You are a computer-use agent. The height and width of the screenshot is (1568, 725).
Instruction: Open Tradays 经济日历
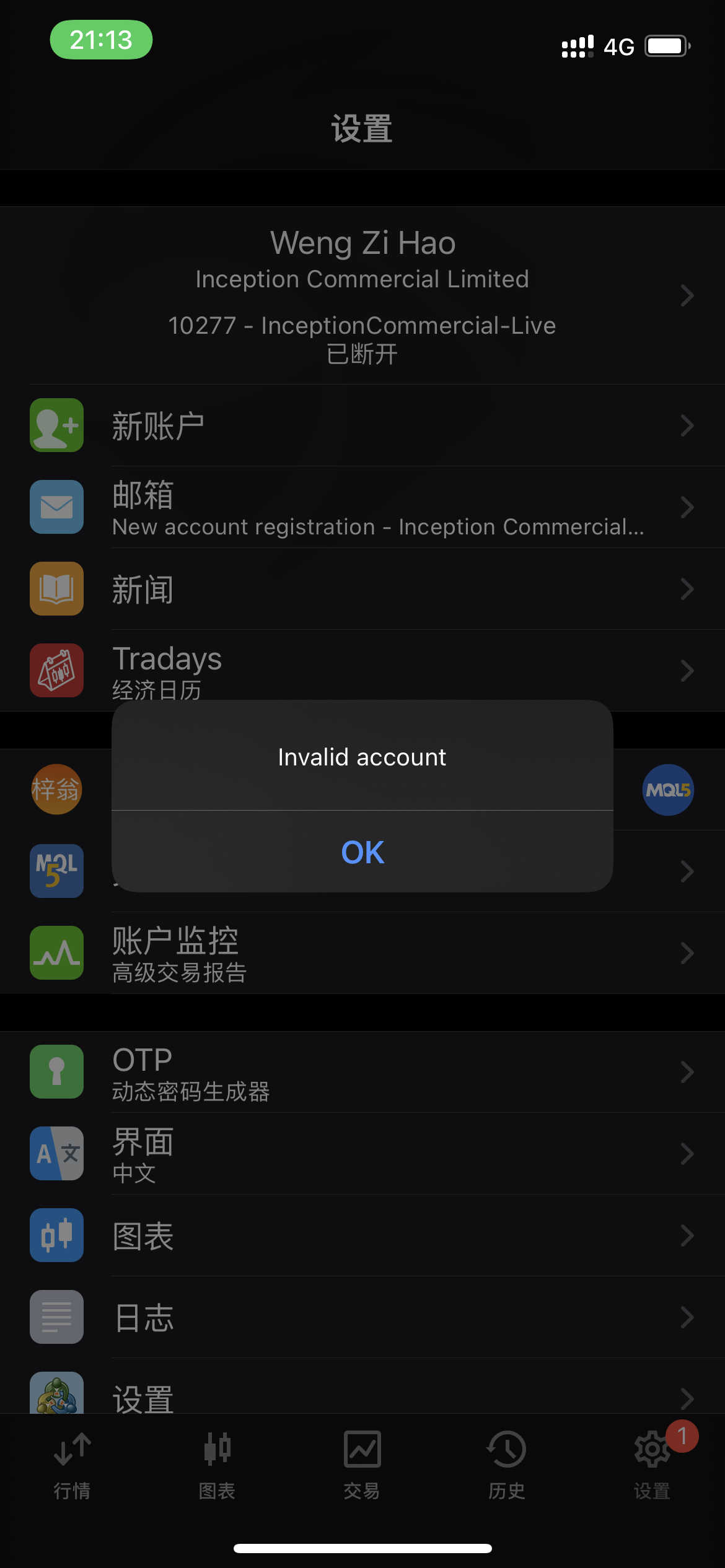click(x=362, y=671)
